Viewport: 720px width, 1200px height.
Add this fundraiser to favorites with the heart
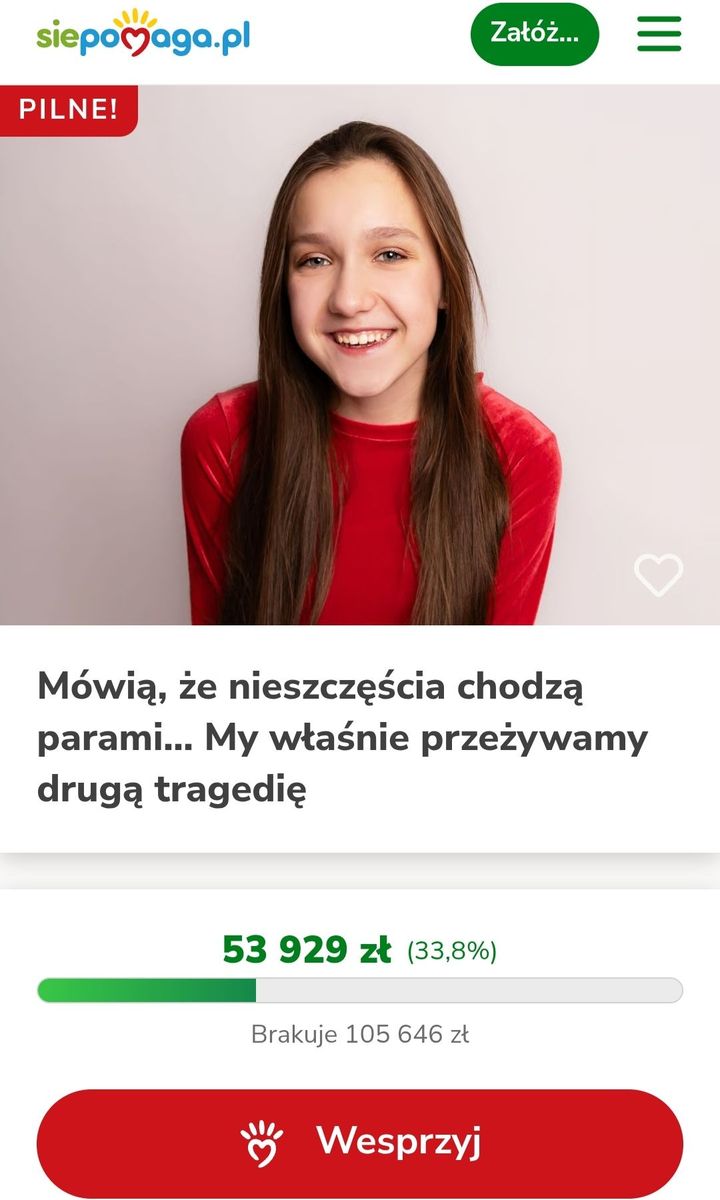658,575
